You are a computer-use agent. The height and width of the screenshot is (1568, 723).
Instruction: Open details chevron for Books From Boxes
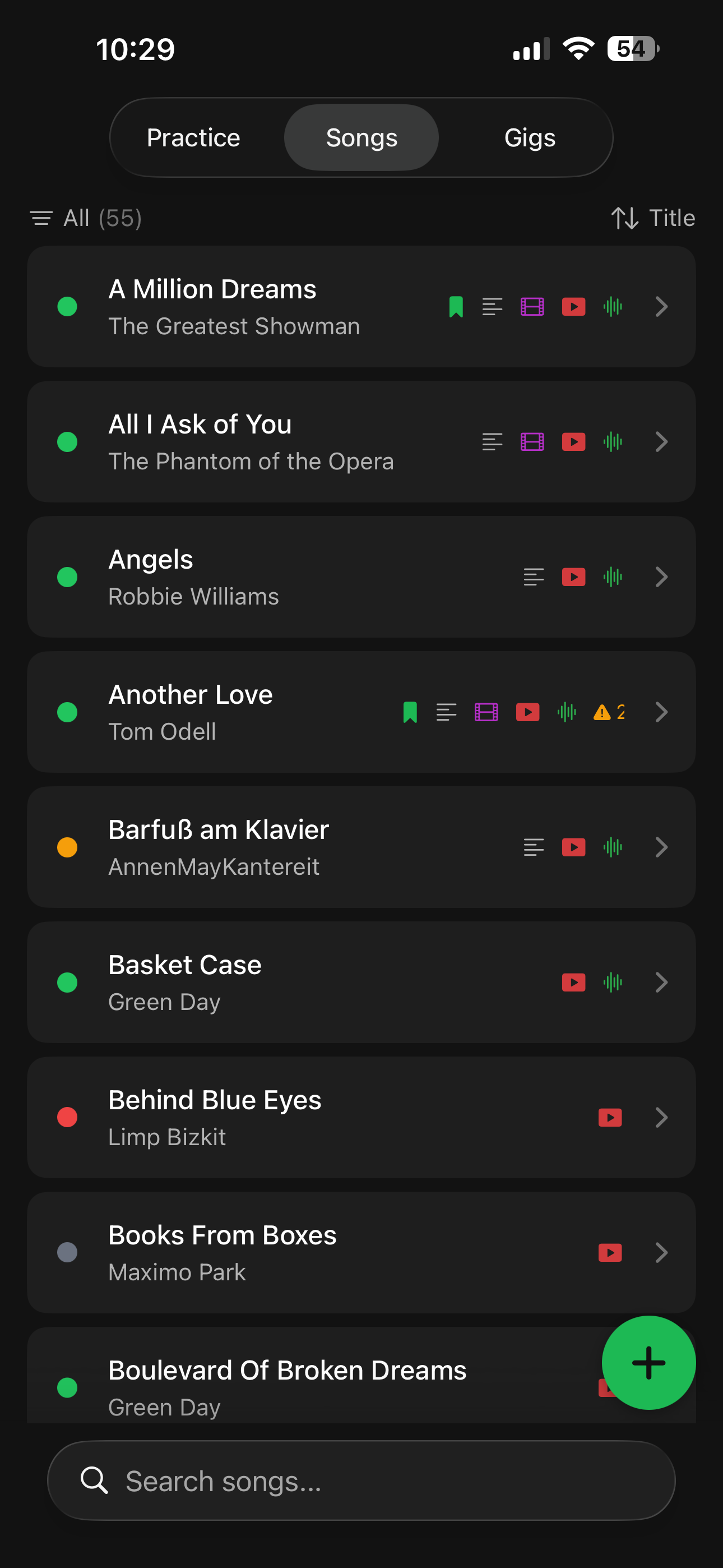[661, 1252]
